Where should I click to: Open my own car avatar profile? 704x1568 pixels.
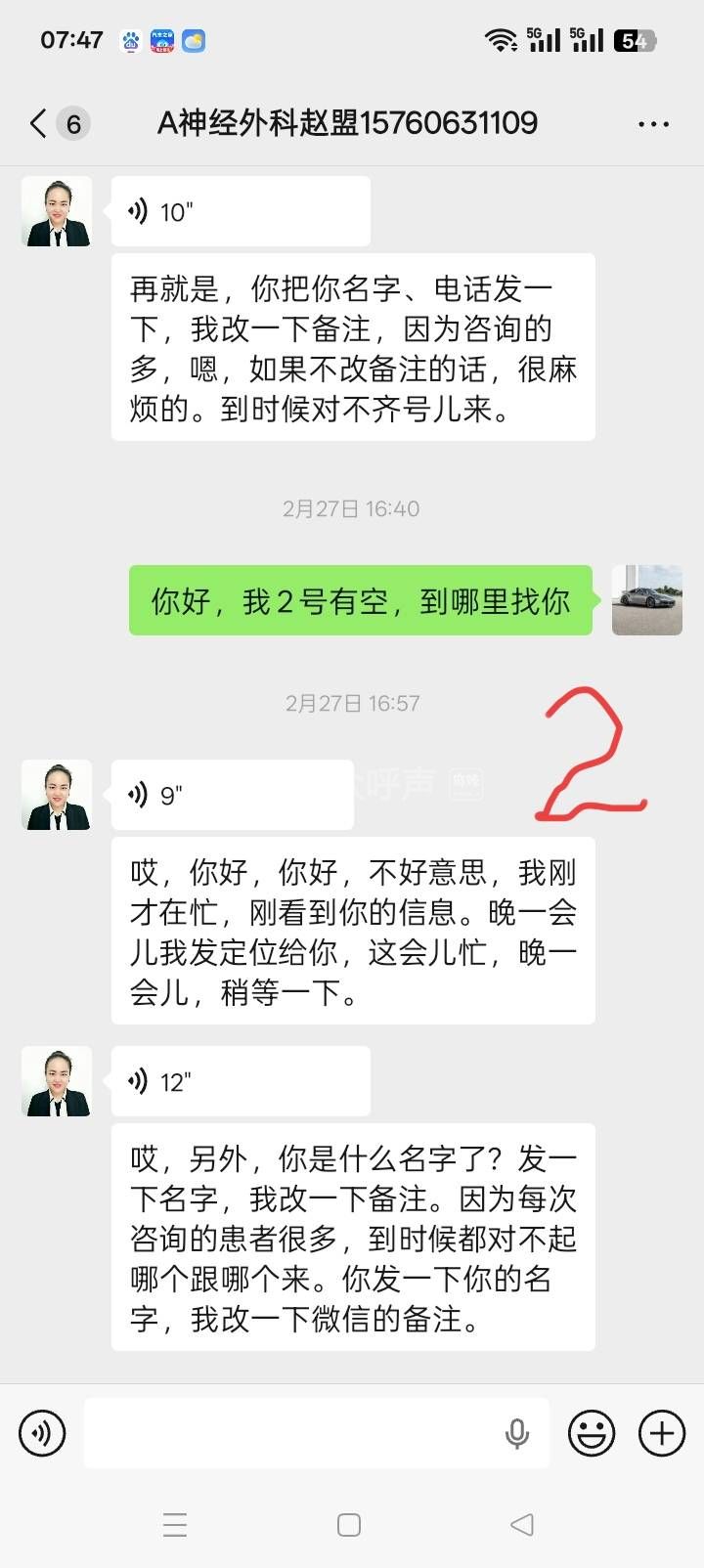click(x=647, y=600)
